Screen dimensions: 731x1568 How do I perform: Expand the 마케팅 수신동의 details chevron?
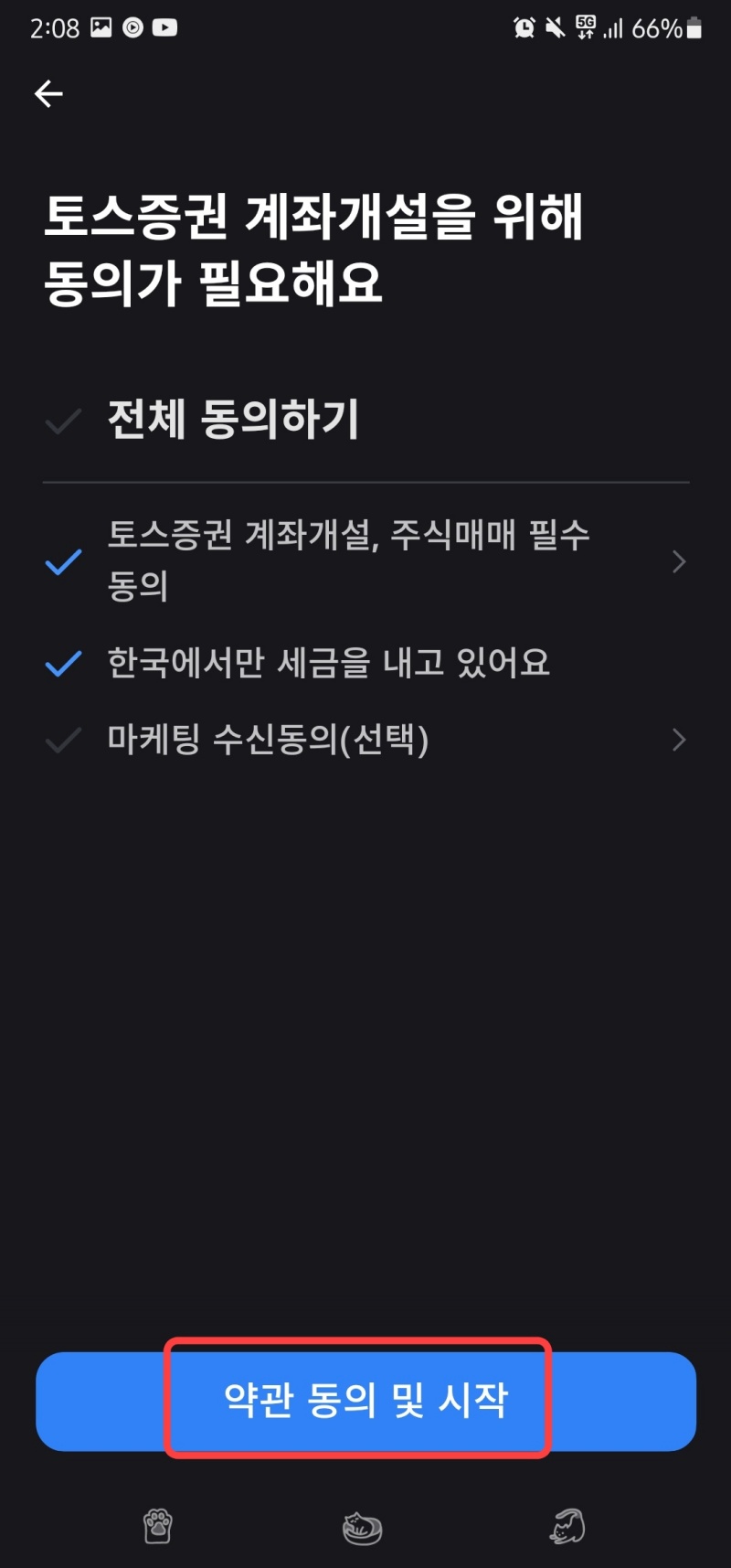click(x=678, y=741)
